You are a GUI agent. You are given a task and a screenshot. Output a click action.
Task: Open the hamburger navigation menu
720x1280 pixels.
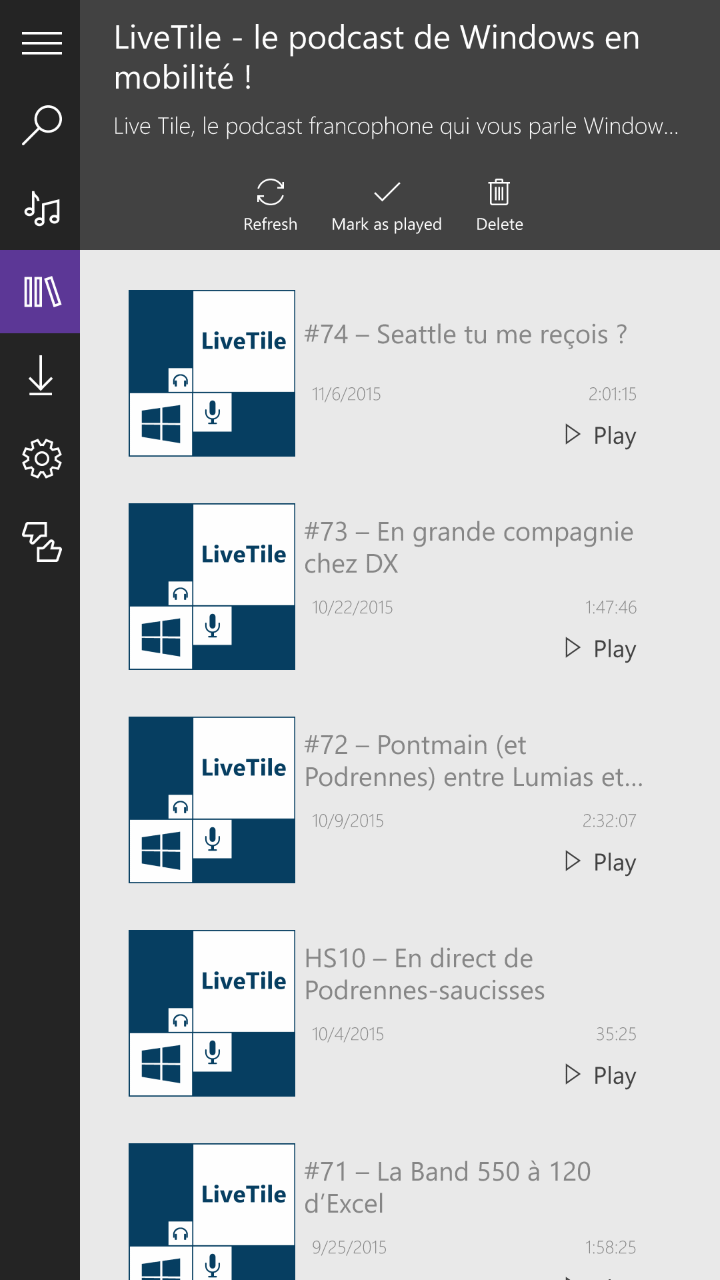point(41,43)
